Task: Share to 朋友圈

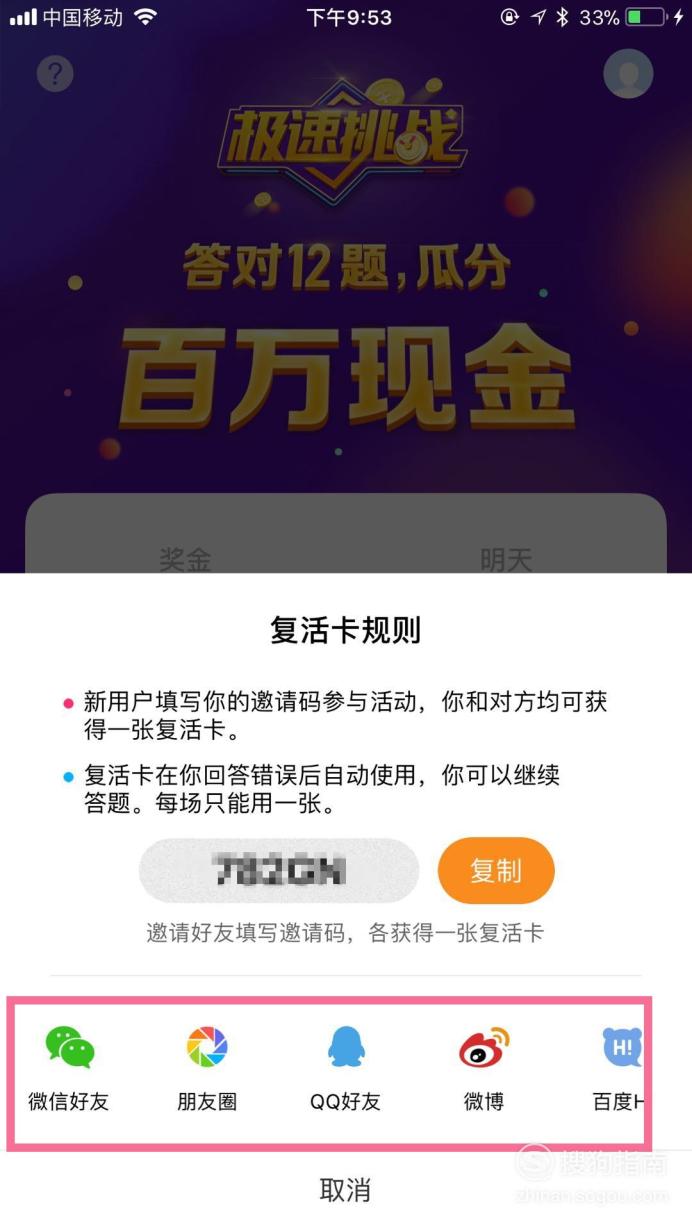Action: coord(207,1068)
